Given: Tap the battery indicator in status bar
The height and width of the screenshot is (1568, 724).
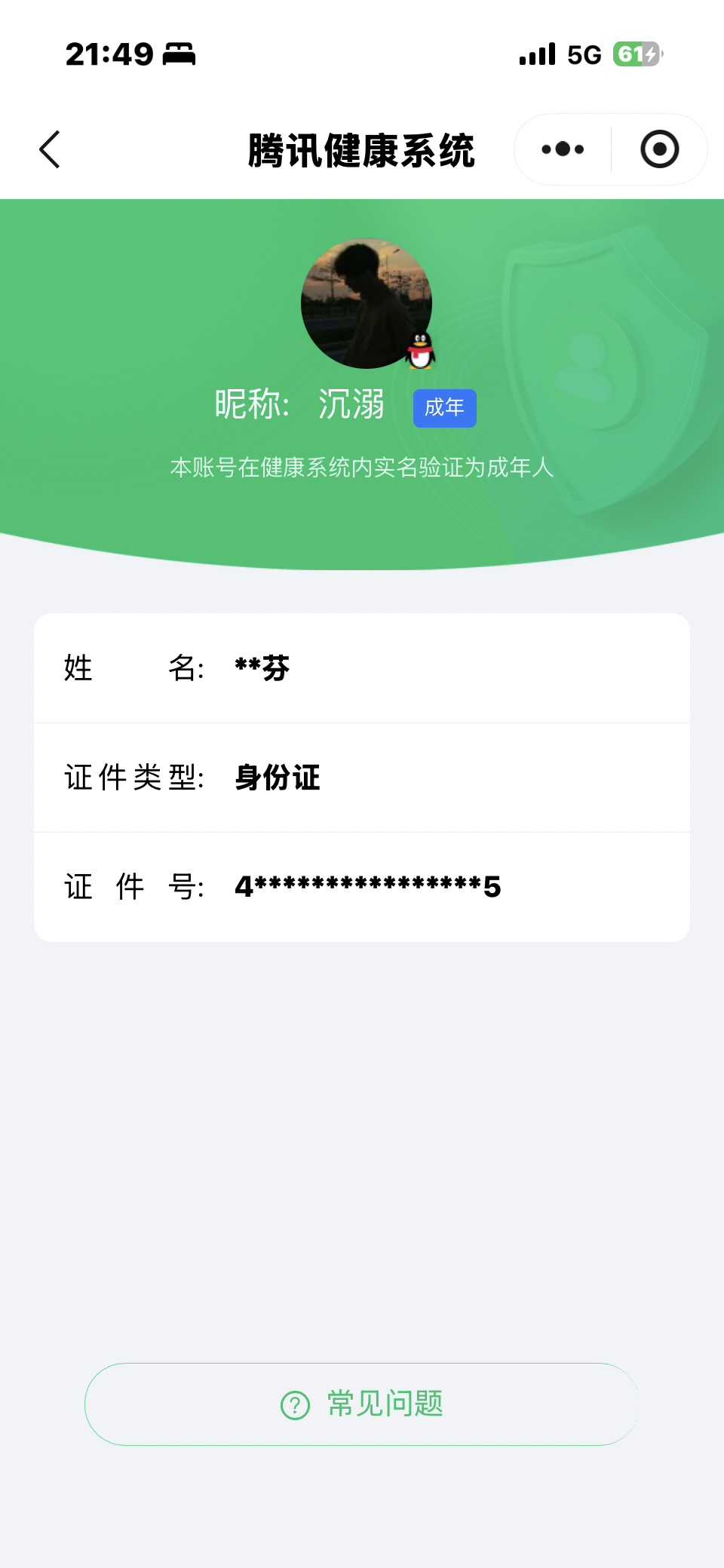Looking at the screenshot, I should click(638, 55).
